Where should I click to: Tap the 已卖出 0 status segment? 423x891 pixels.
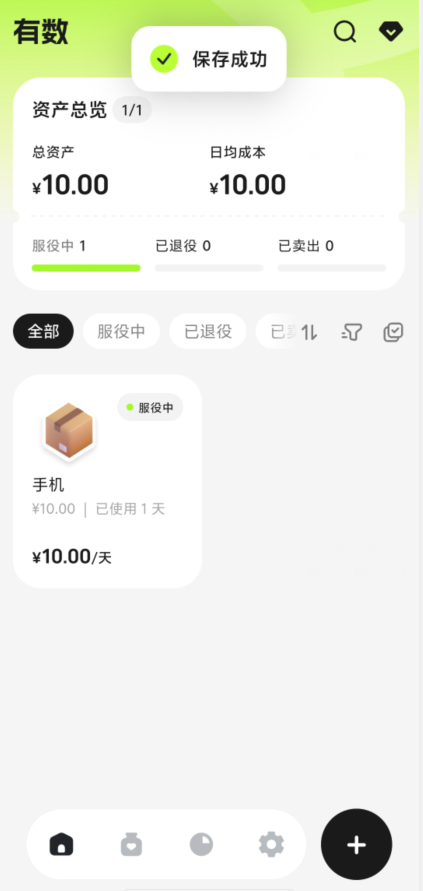[331, 255]
